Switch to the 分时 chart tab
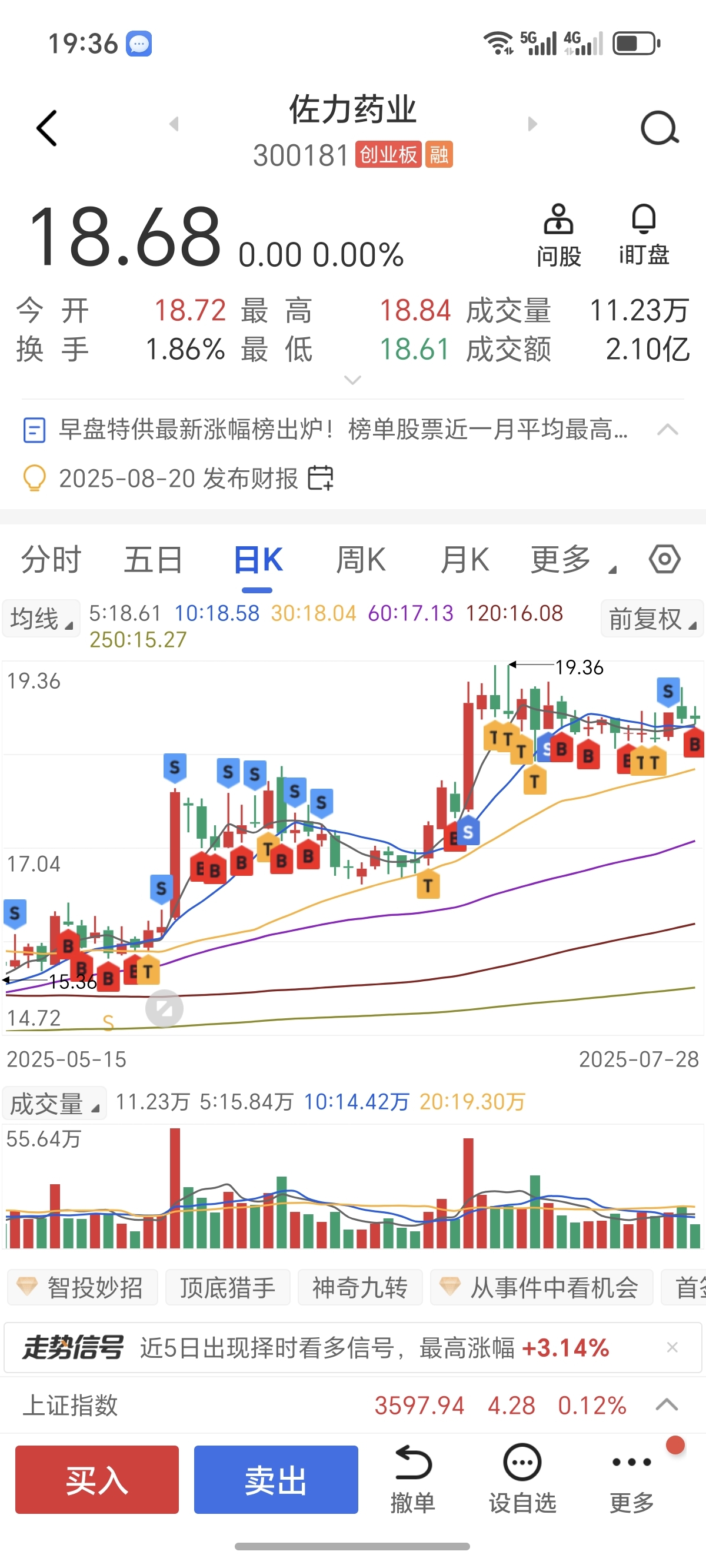The height and width of the screenshot is (1568, 706). (51, 559)
